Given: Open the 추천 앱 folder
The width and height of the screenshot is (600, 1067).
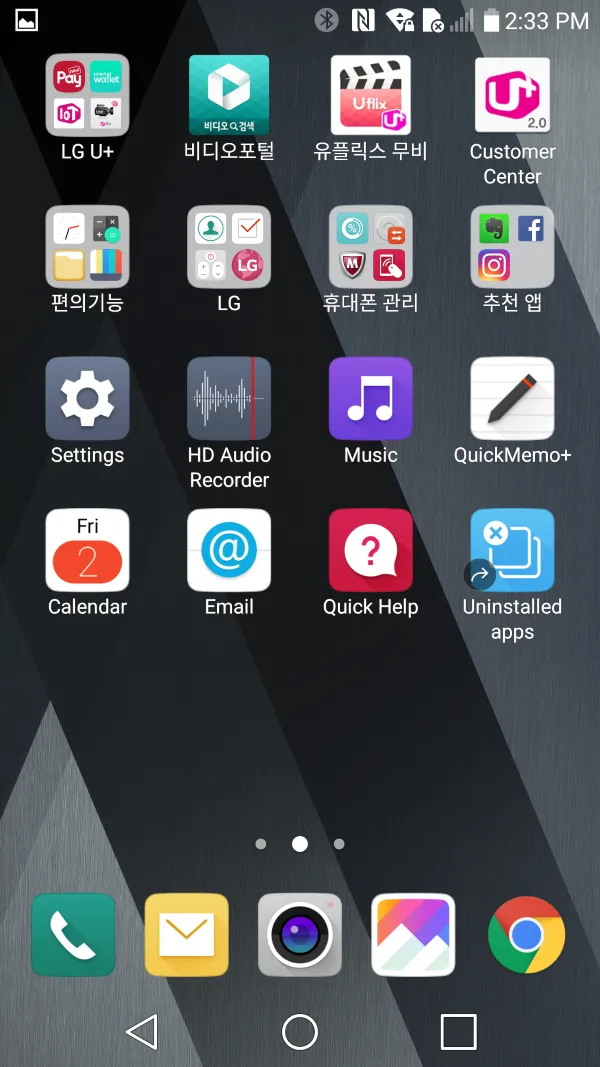Looking at the screenshot, I should (x=512, y=248).
